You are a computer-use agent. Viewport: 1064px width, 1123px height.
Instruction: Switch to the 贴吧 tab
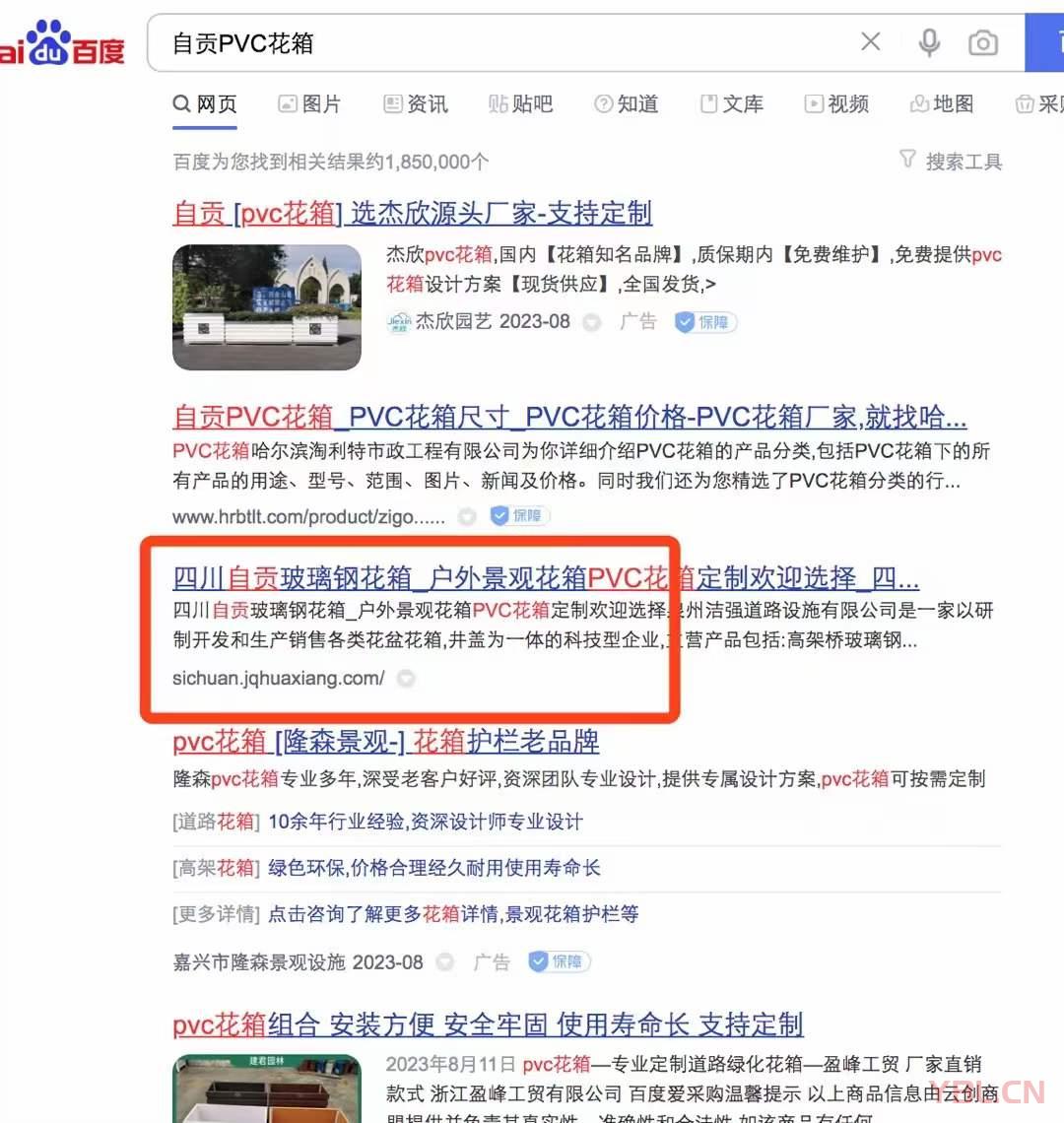click(x=521, y=104)
